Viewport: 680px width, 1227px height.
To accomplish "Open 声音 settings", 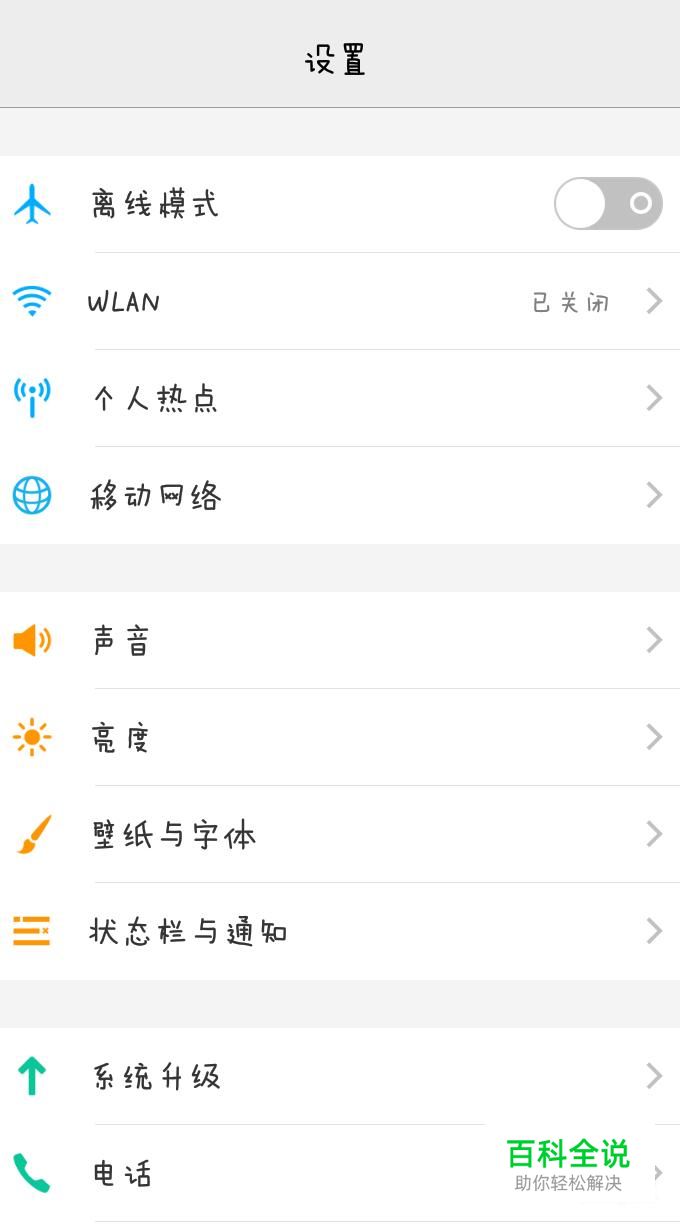I will tap(340, 640).
